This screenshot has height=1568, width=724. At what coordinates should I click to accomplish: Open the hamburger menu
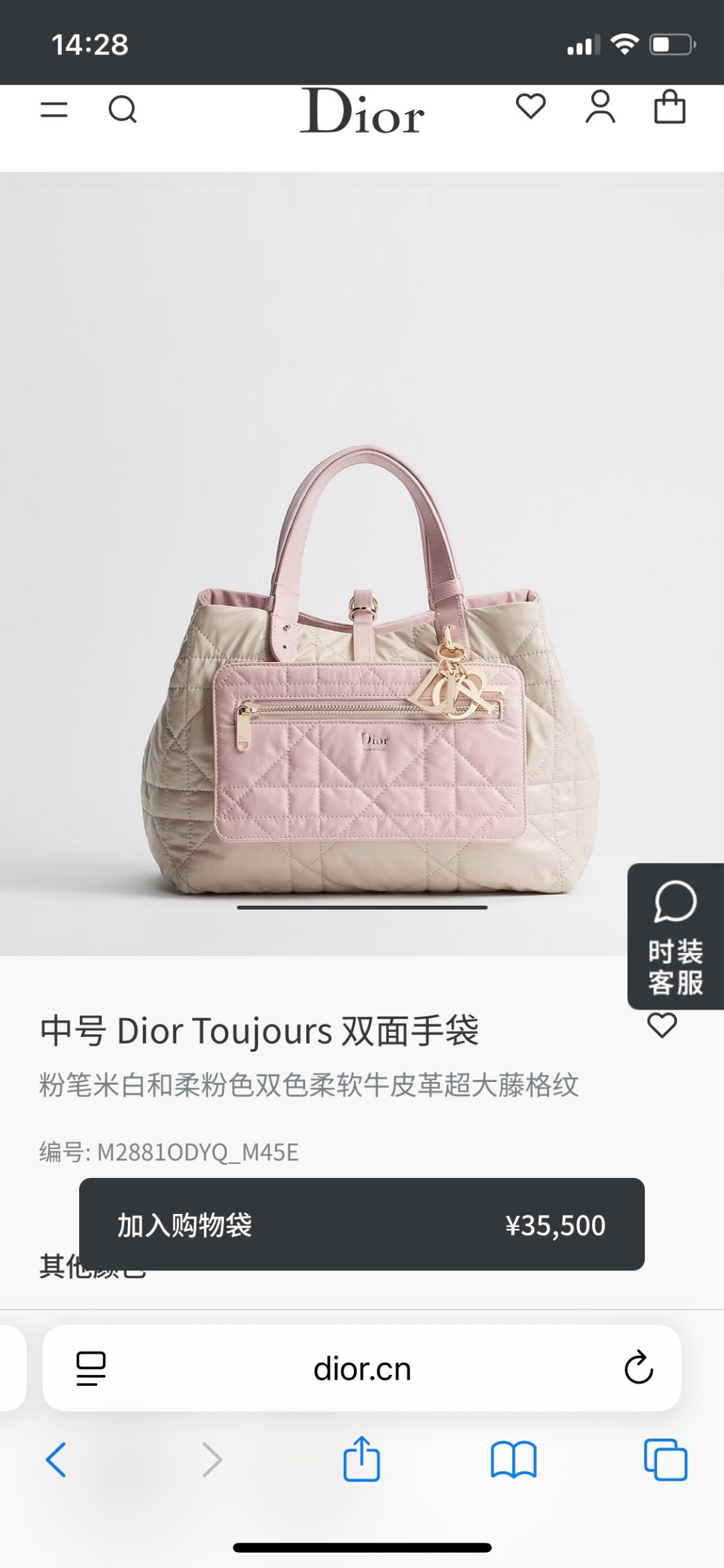coord(54,109)
